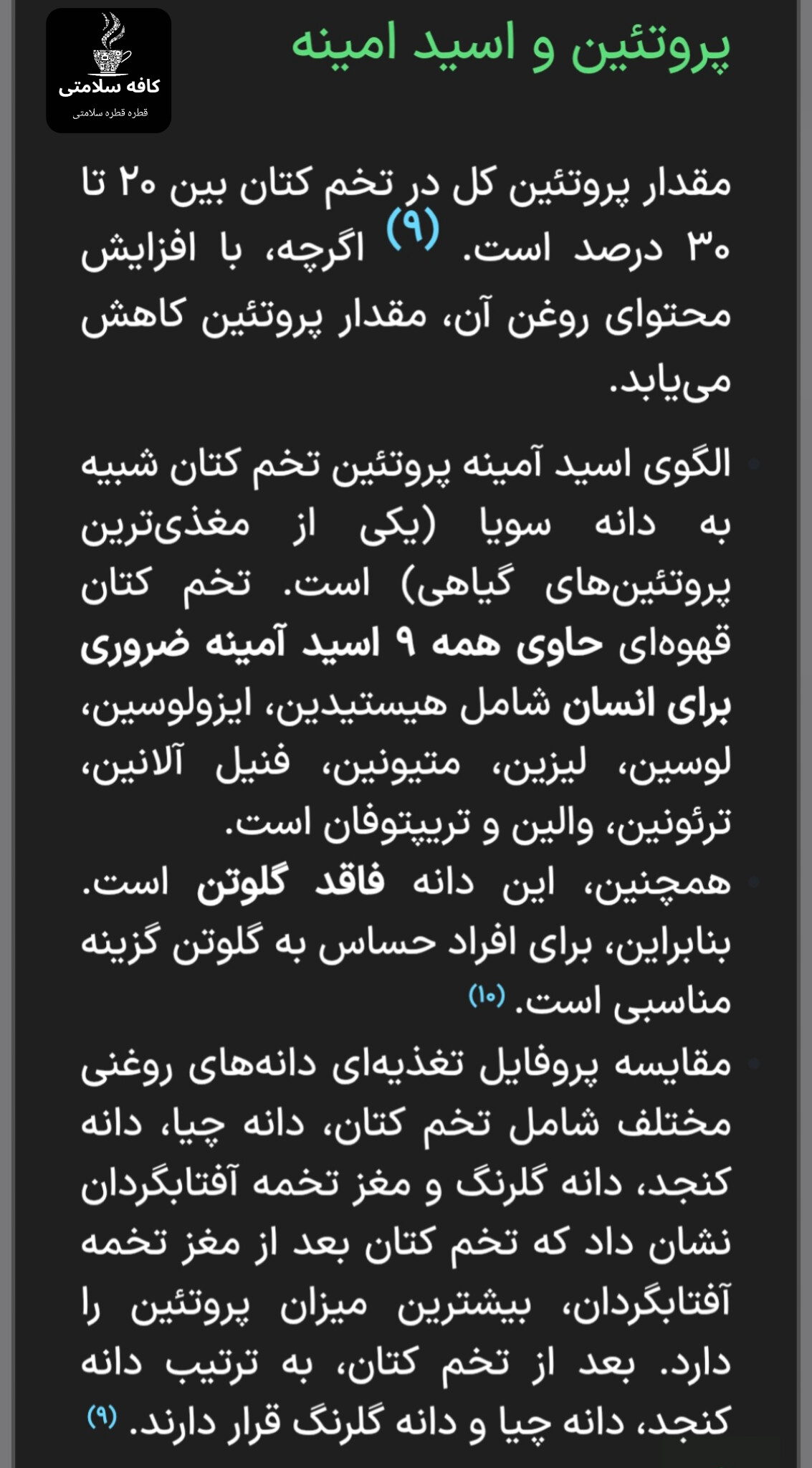812x1468 pixels.
Task: Open reference (۱۰) in the gluten paragraph
Action: [487, 996]
